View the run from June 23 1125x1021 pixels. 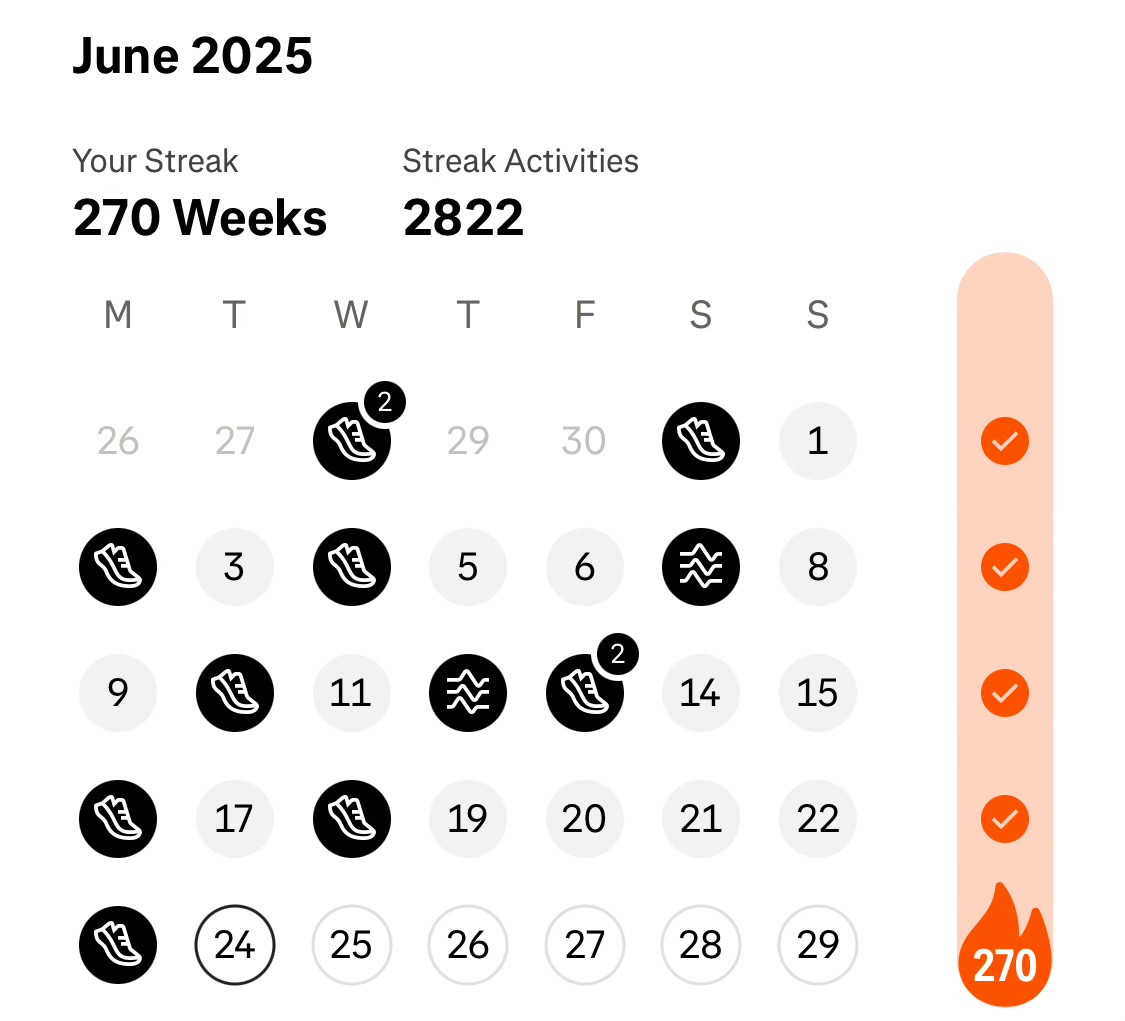tap(118, 945)
